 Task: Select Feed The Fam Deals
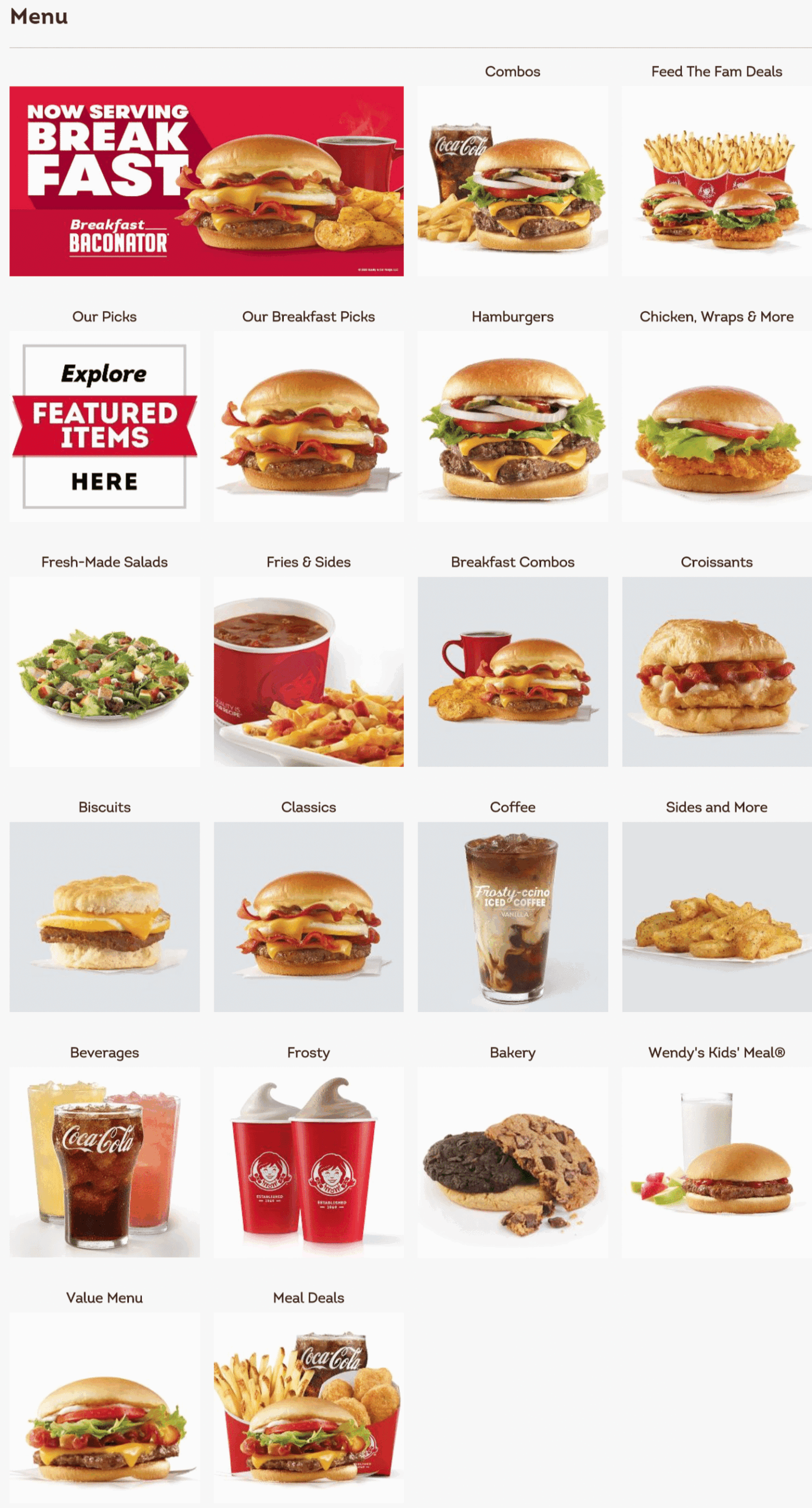[x=717, y=181]
